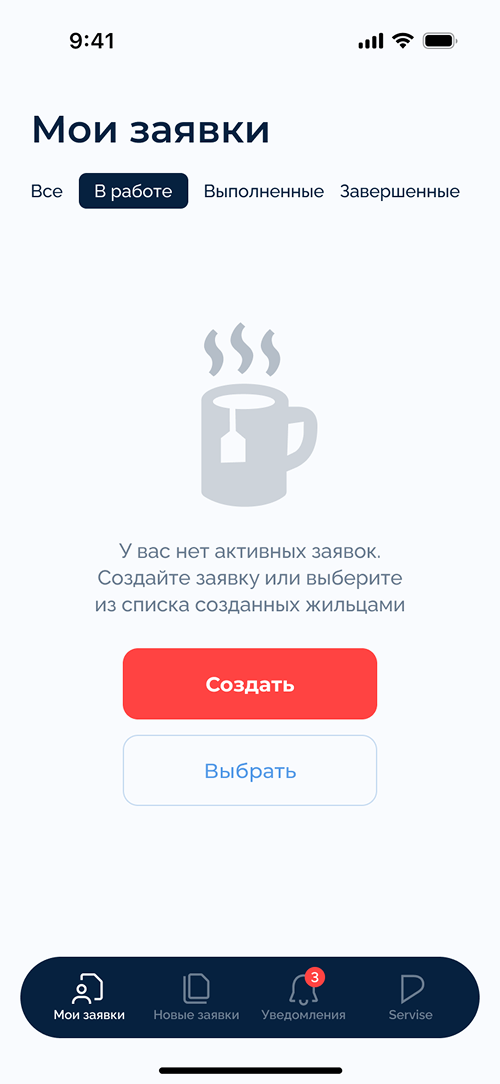Screen dimensions: 500x1084
Task: Tap the Выбрать button
Action: click(250, 770)
